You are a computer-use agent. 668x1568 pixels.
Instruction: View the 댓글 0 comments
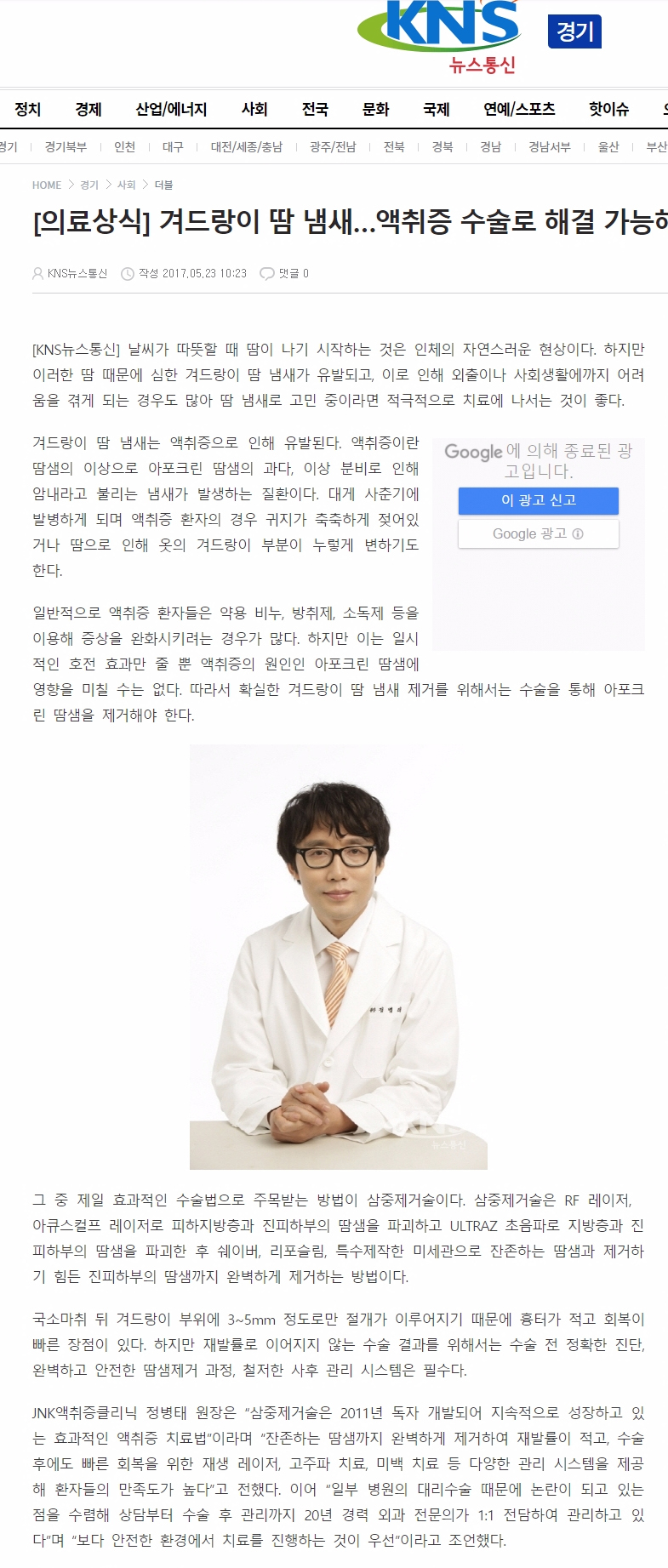pos(285,273)
